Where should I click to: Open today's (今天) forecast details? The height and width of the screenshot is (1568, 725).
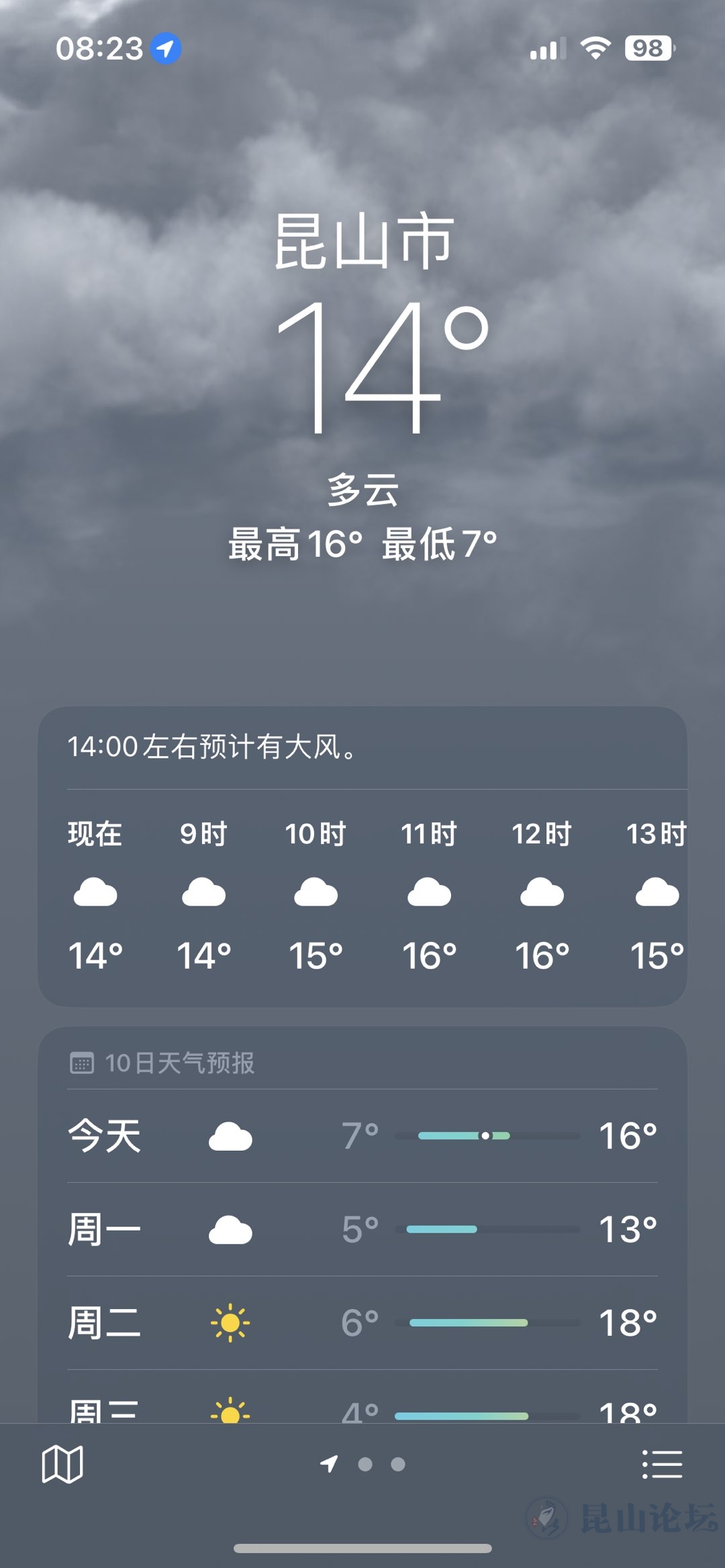(x=362, y=1136)
